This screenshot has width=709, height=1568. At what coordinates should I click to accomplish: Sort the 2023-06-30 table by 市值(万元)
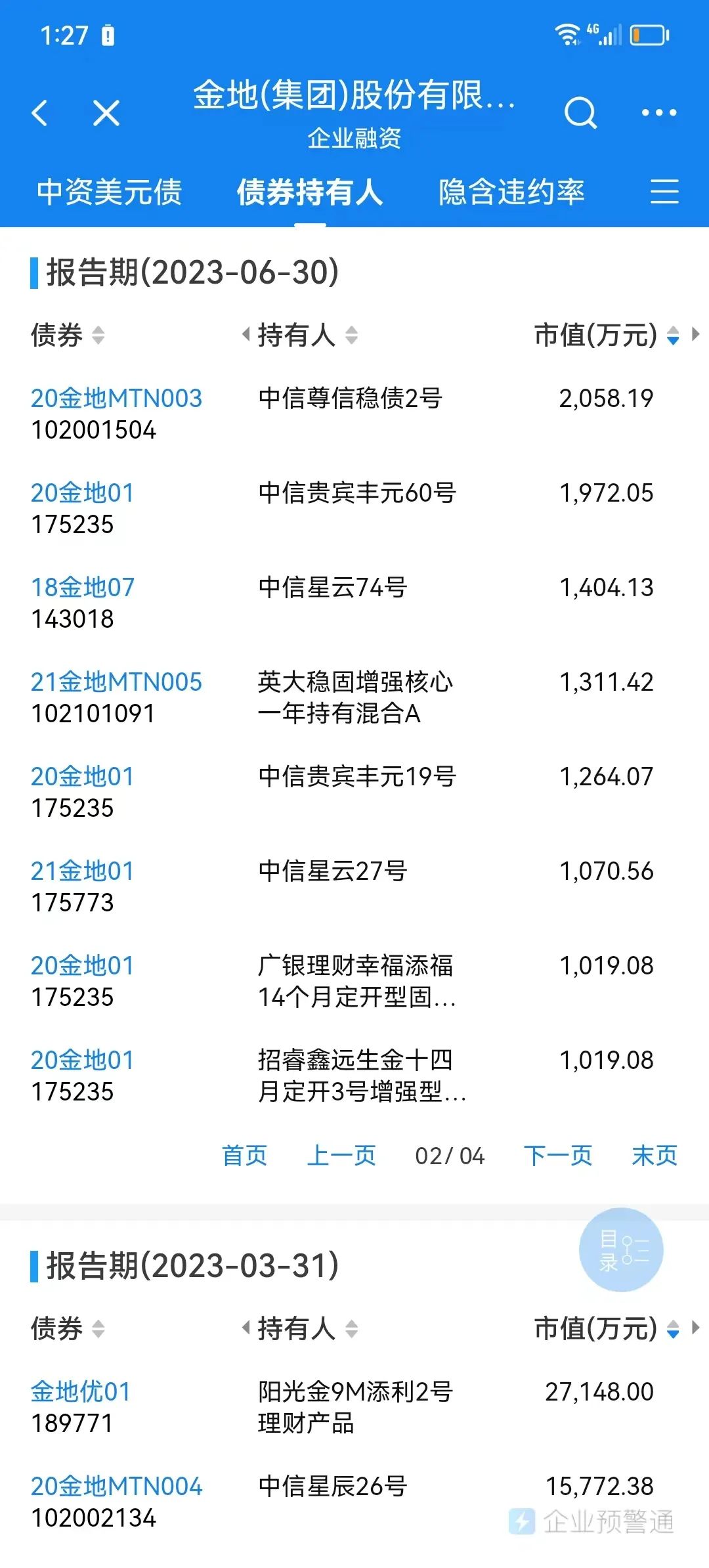[607, 336]
